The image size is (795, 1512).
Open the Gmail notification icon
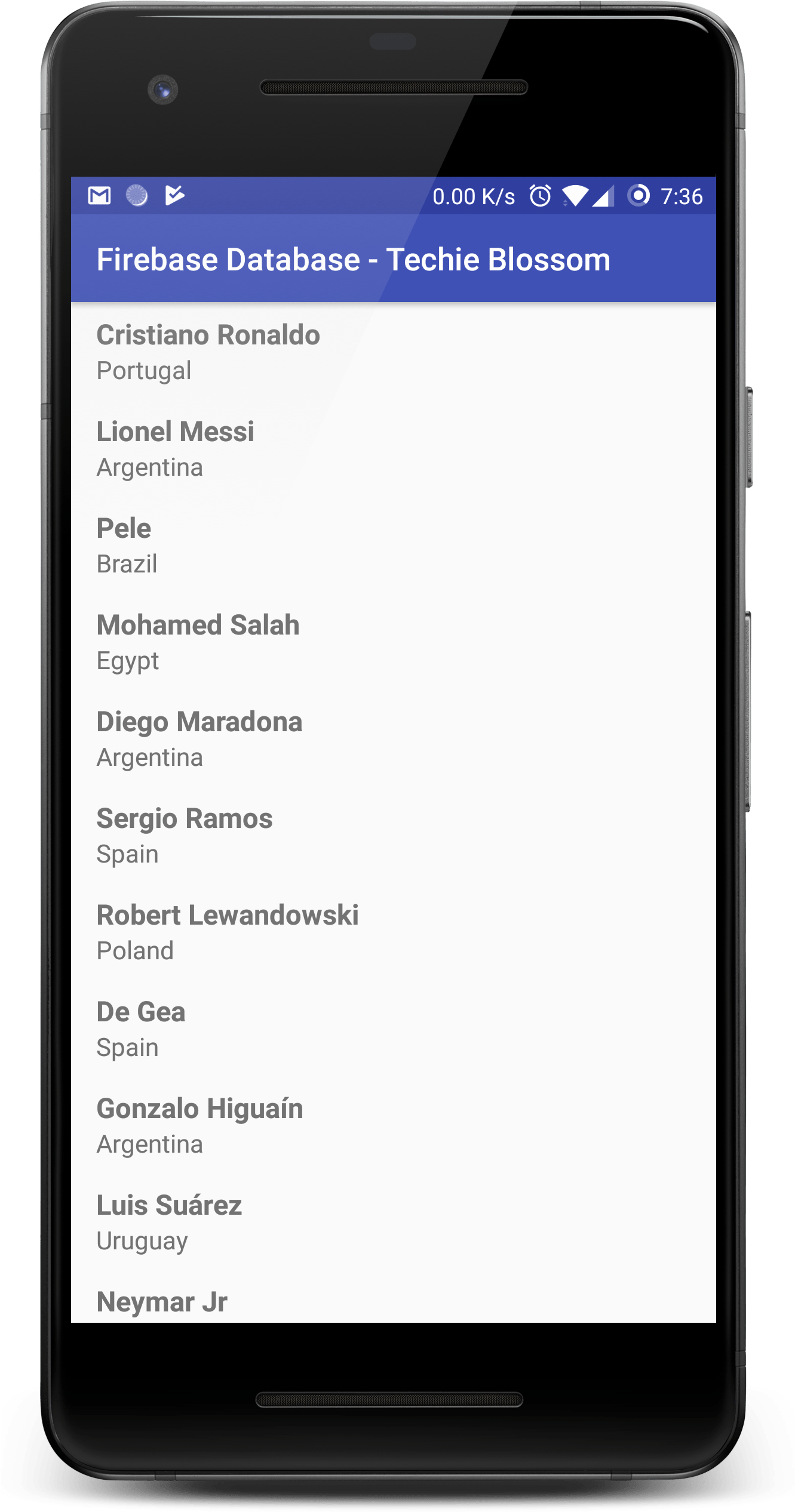point(100,195)
